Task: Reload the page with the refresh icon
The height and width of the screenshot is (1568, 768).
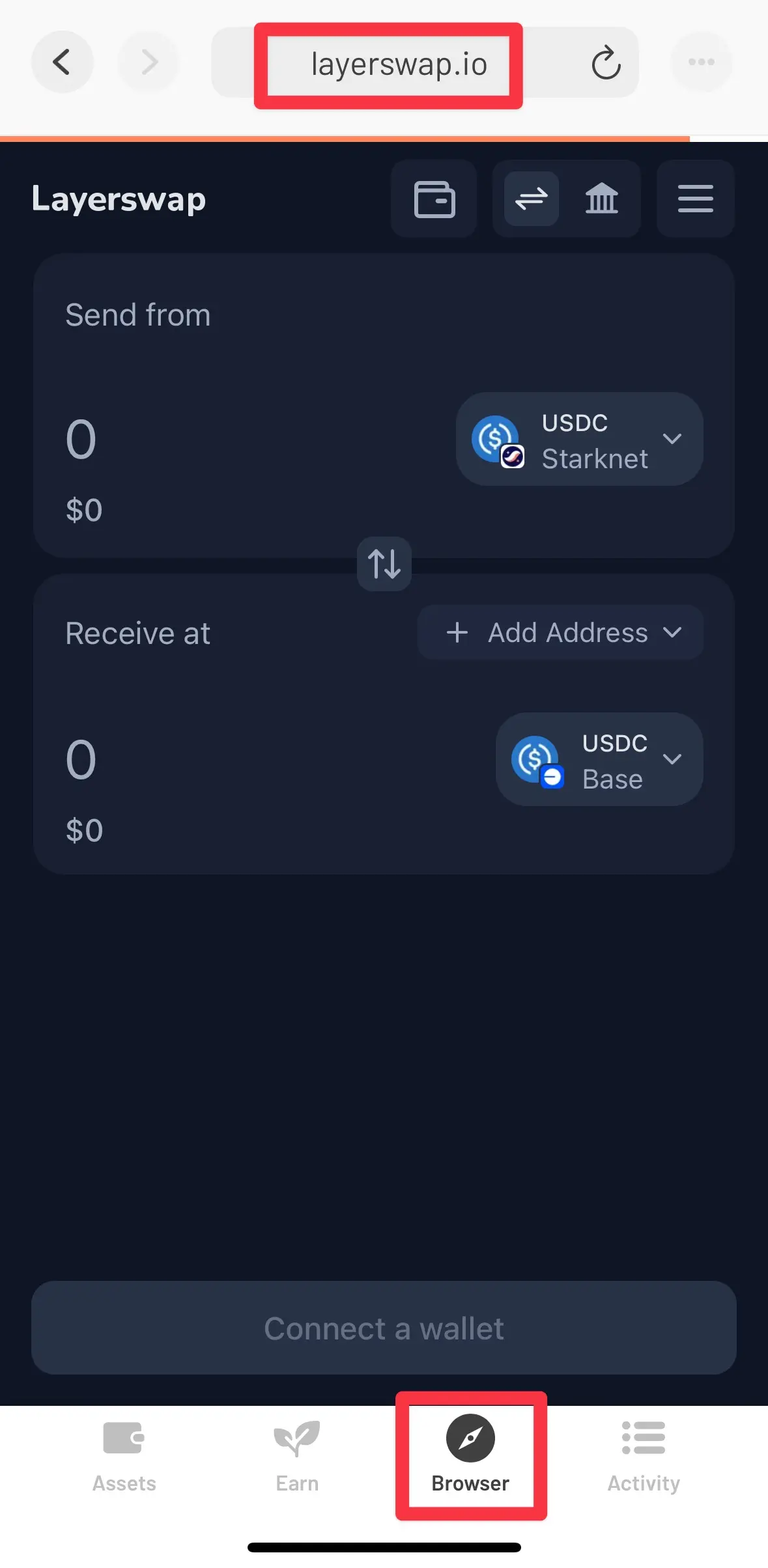Action: 605,63
